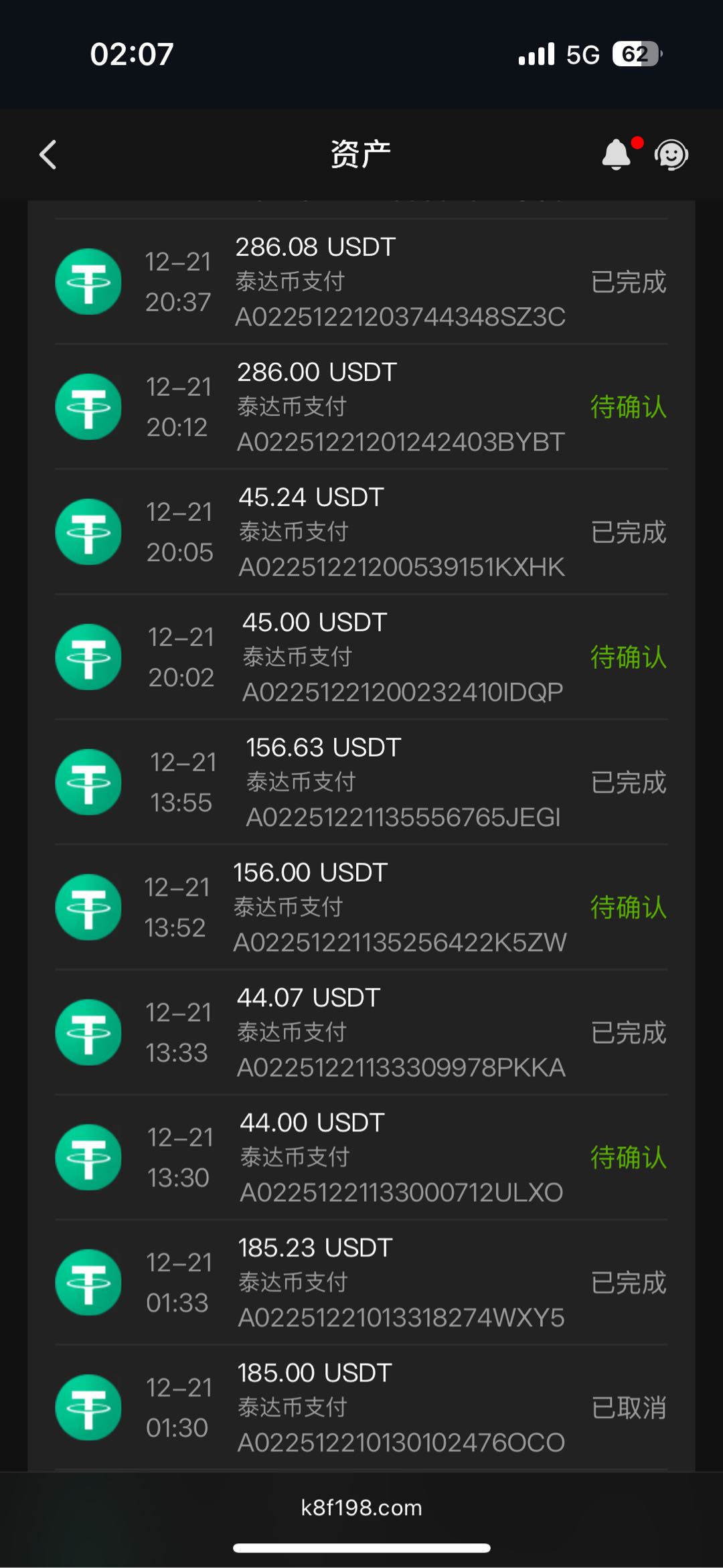This screenshot has height=1568, width=723.
Task: View the 286.00 USDT pending transaction
Action: coord(361,407)
